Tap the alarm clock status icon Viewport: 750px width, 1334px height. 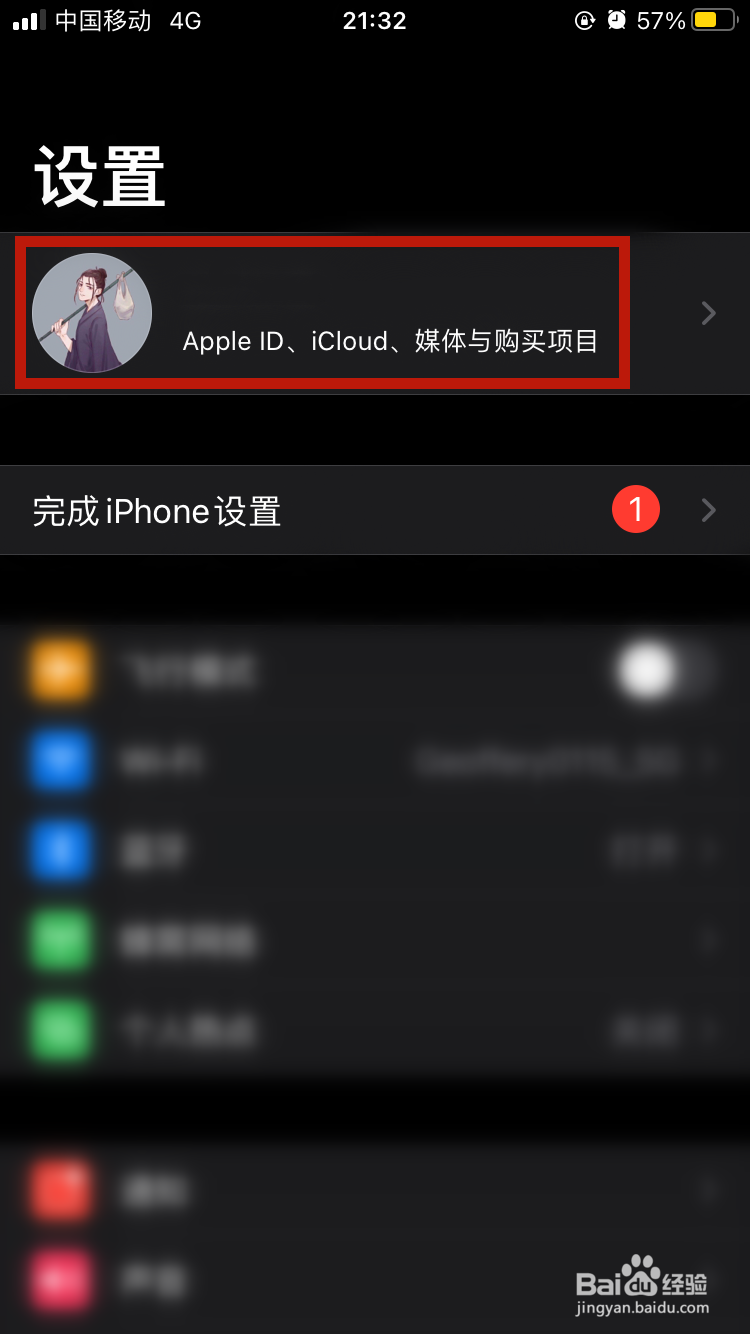pyautogui.click(x=617, y=19)
